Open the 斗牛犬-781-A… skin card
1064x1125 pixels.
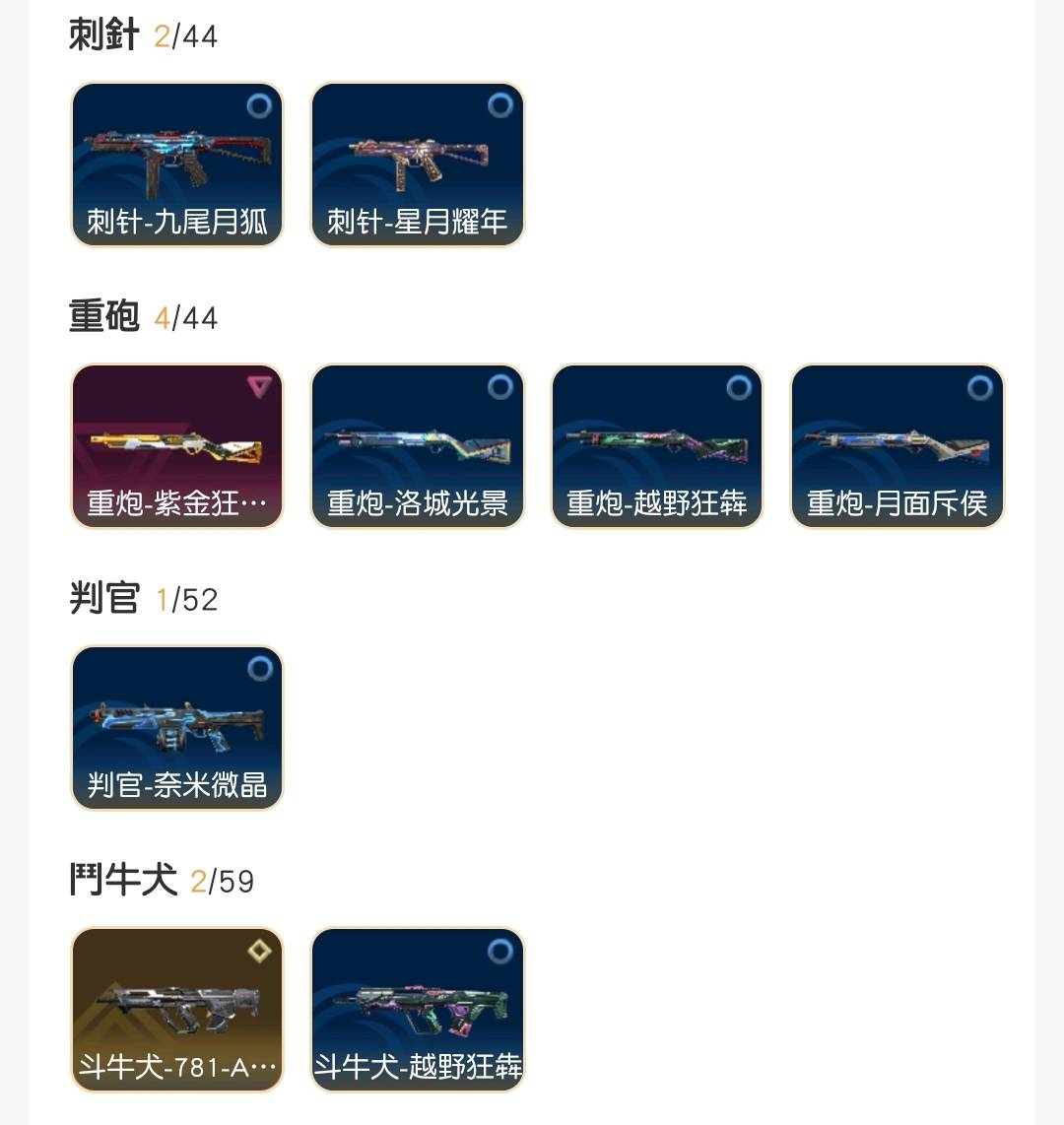(x=177, y=1010)
